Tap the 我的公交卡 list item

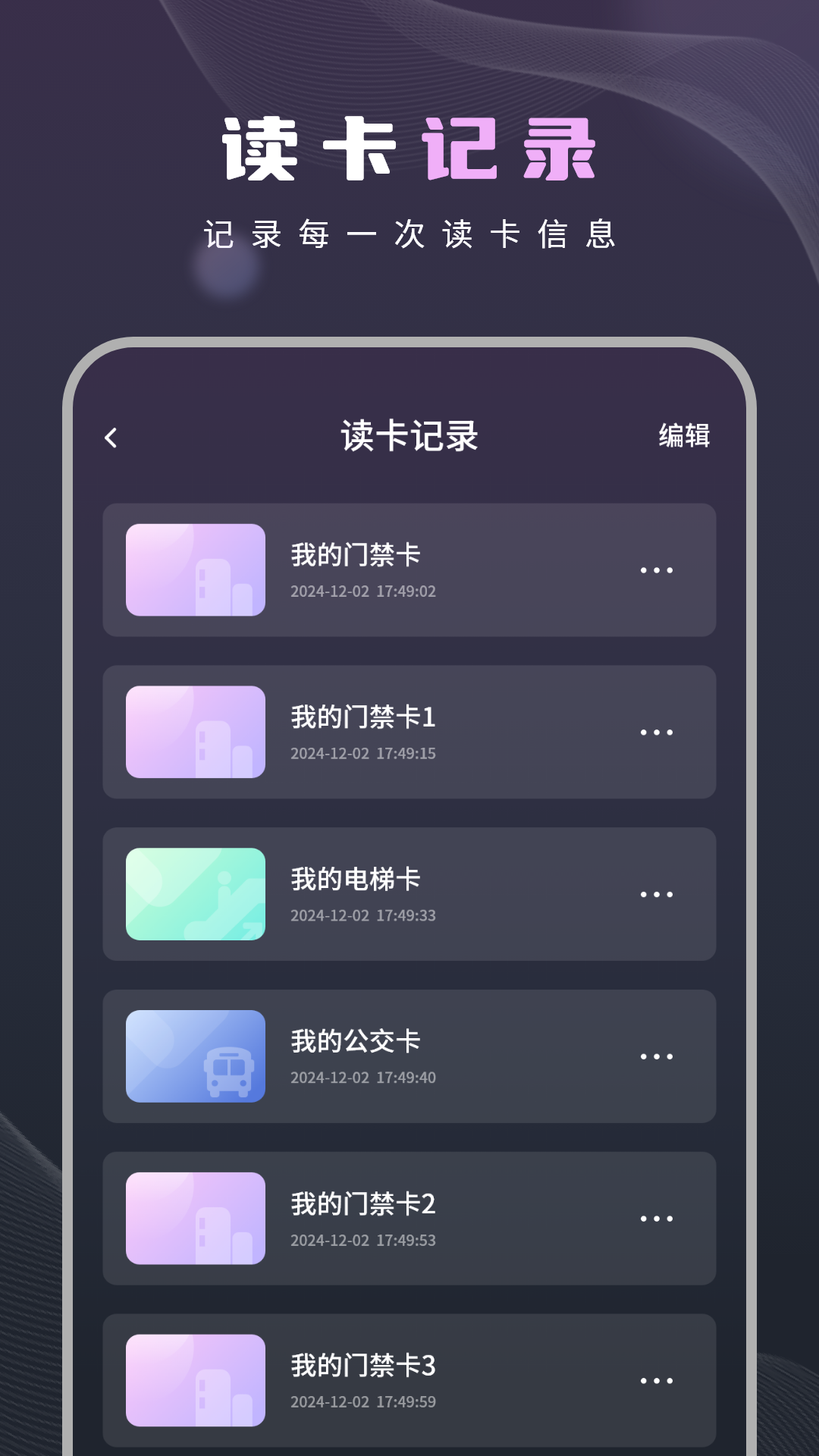tap(409, 1056)
